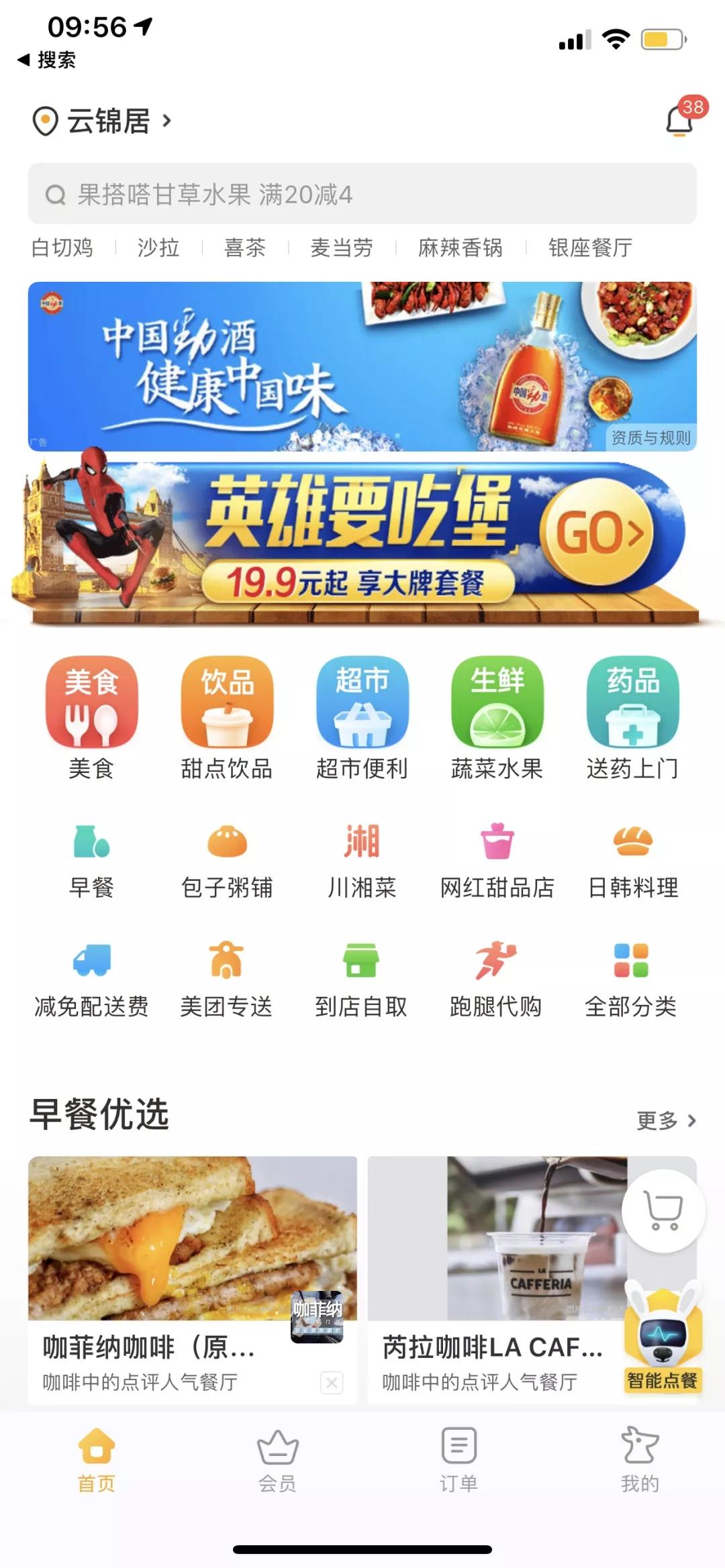Select the 麦当劳 search suggestion
Screen dimensions: 725x1568
click(341, 248)
